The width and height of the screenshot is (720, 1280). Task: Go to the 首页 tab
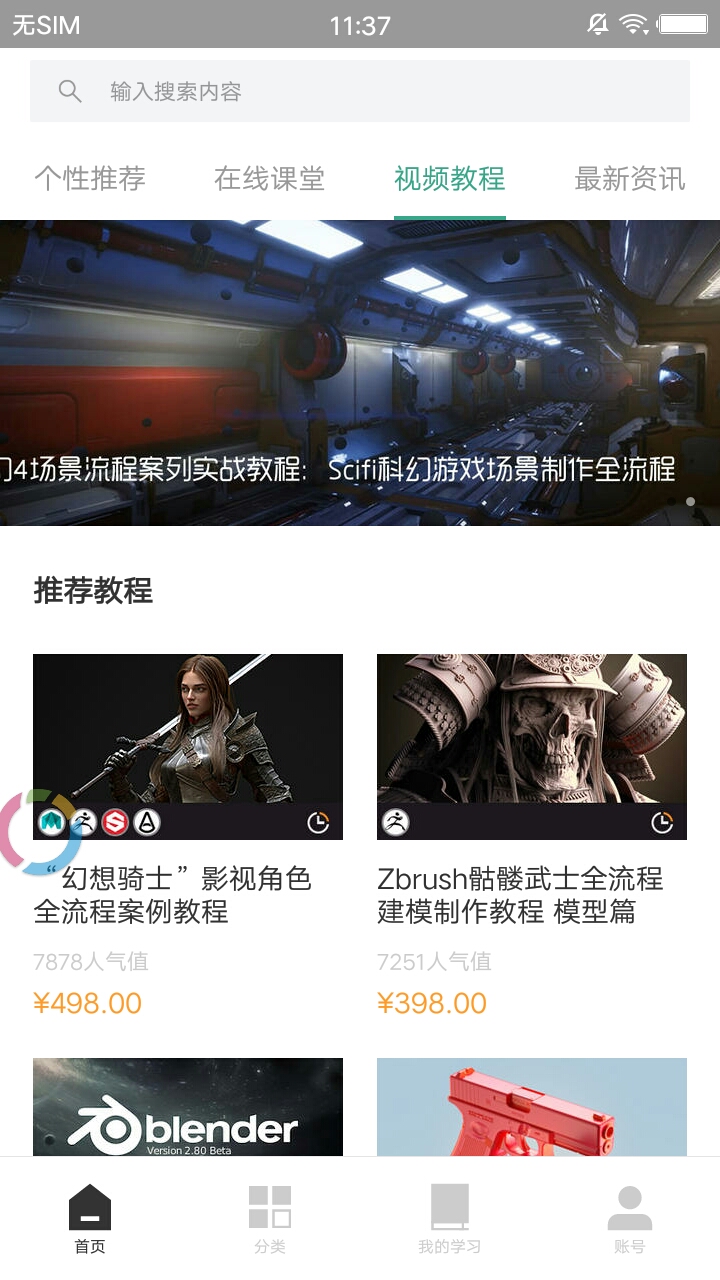tap(90, 1218)
